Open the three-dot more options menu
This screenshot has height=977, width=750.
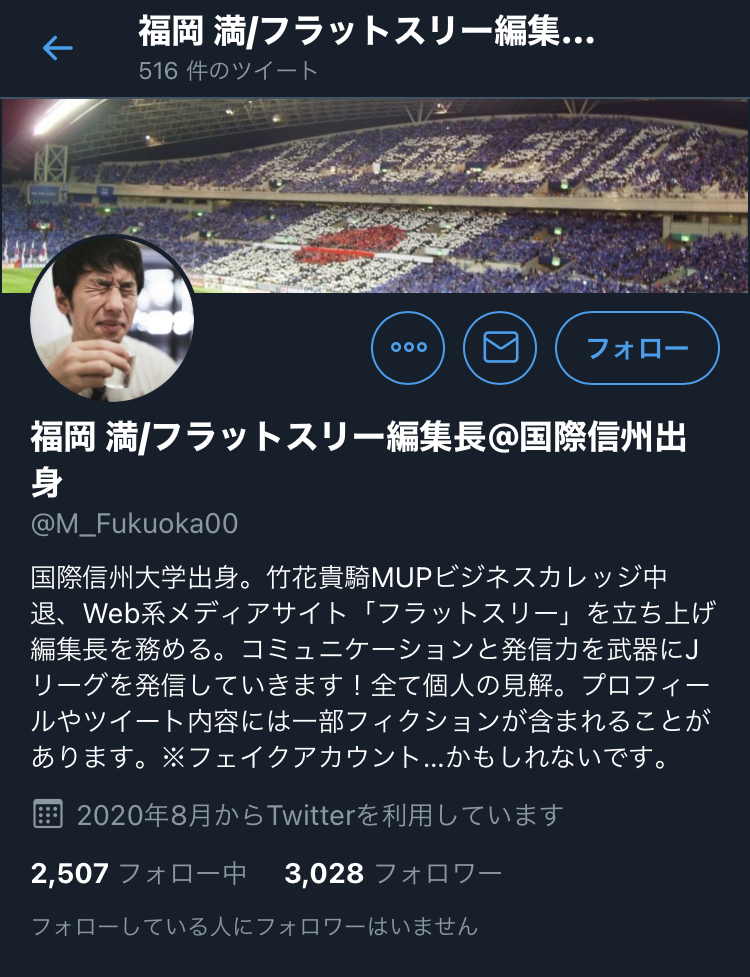coord(408,348)
